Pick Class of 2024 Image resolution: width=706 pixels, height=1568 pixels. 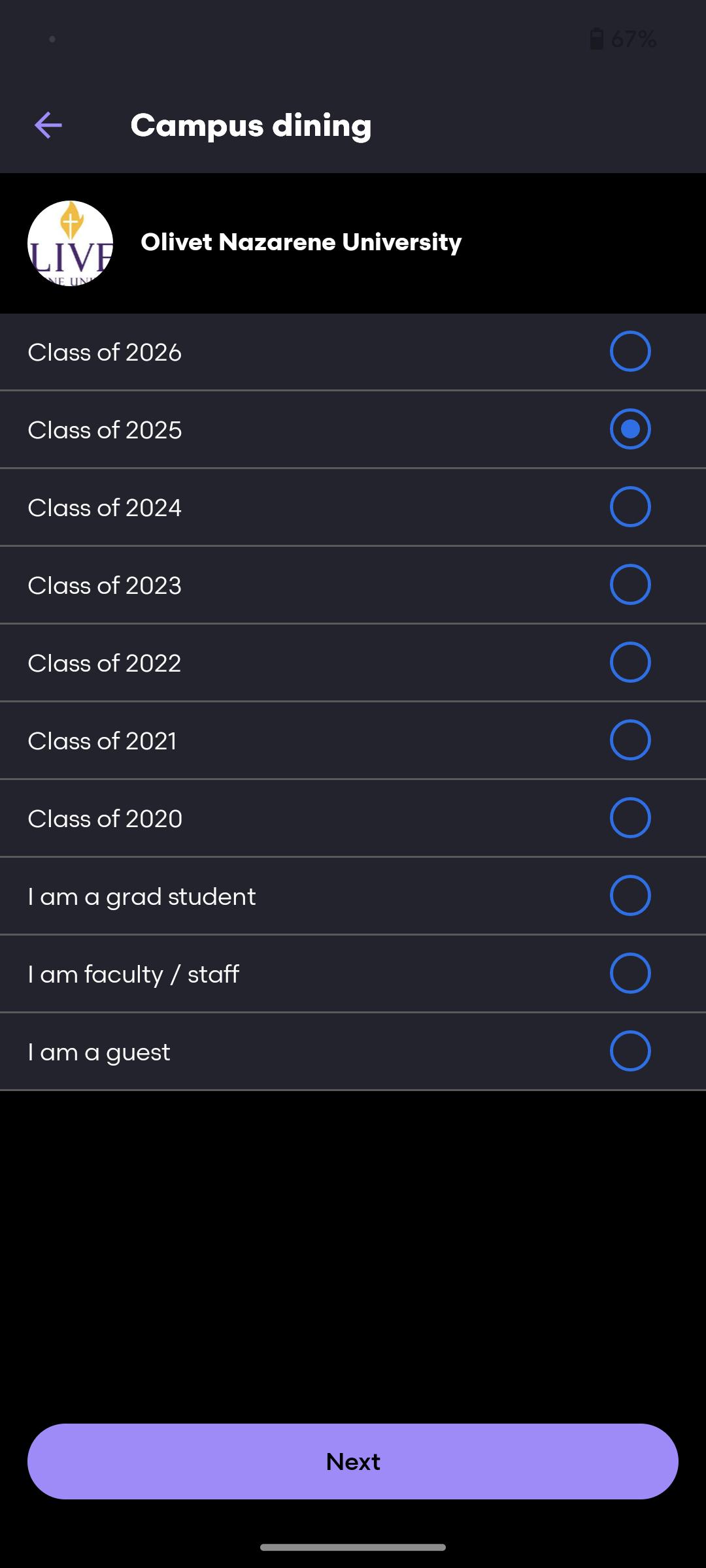point(353,508)
